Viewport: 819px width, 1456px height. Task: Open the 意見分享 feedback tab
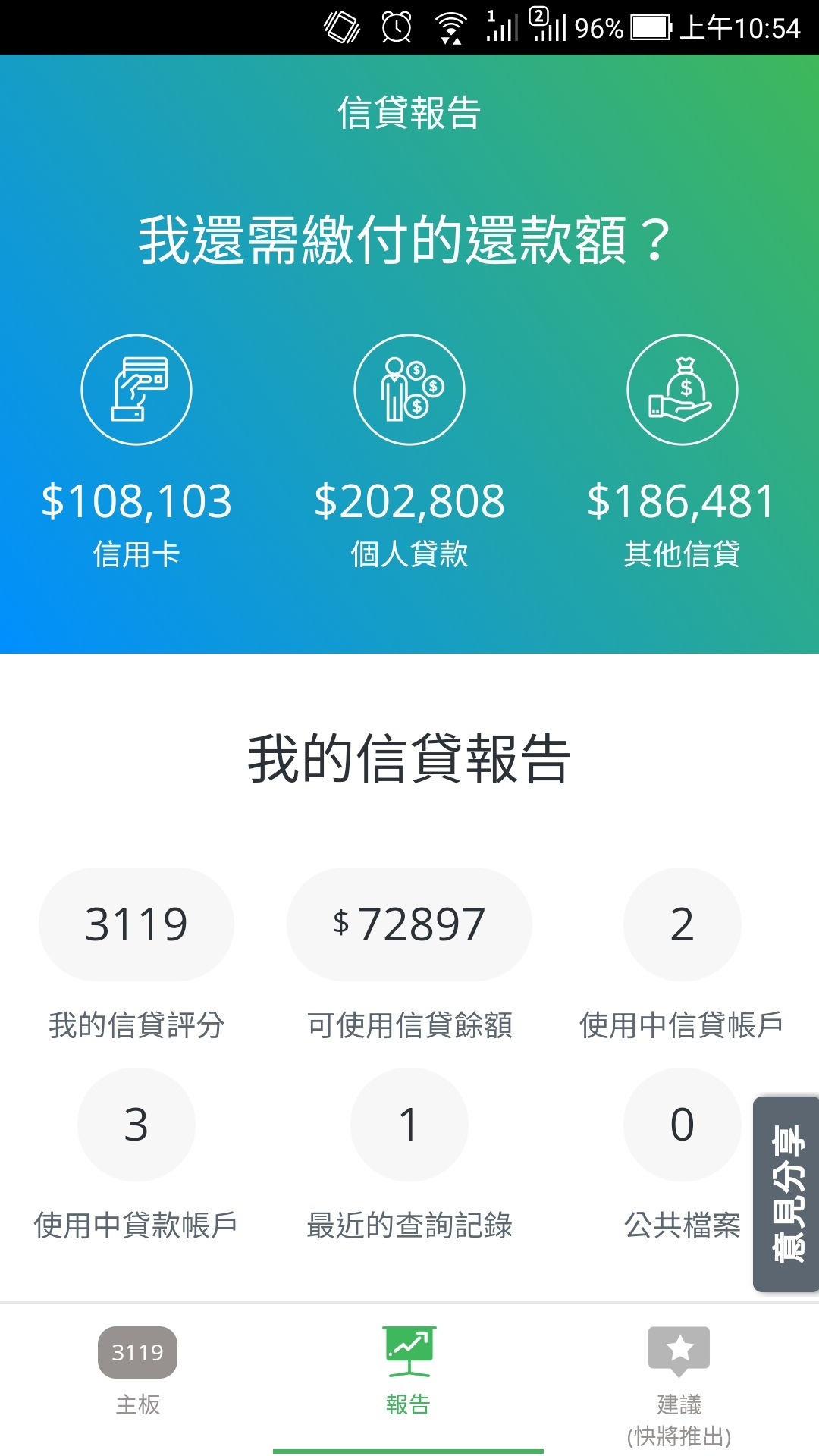pos(786,1194)
